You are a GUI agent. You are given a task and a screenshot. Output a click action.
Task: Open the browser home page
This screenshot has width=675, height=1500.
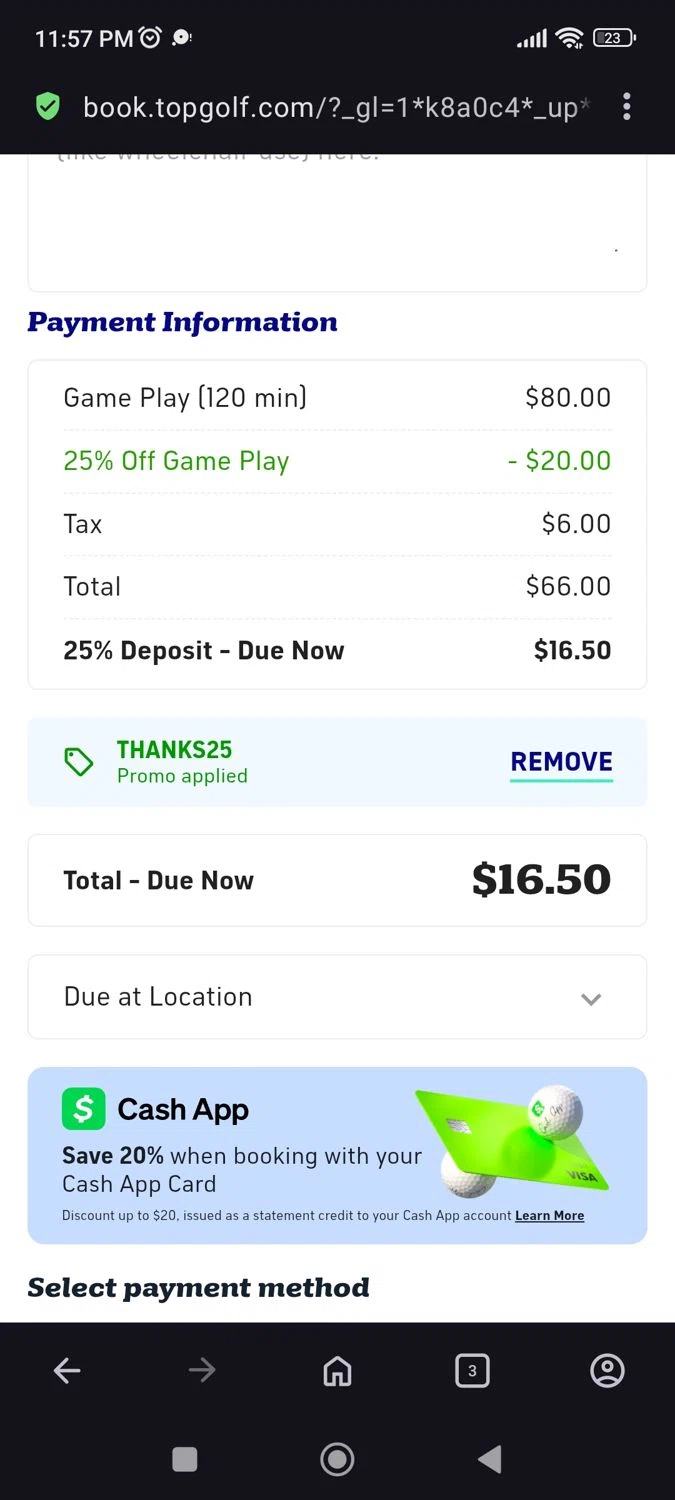(337, 1371)
